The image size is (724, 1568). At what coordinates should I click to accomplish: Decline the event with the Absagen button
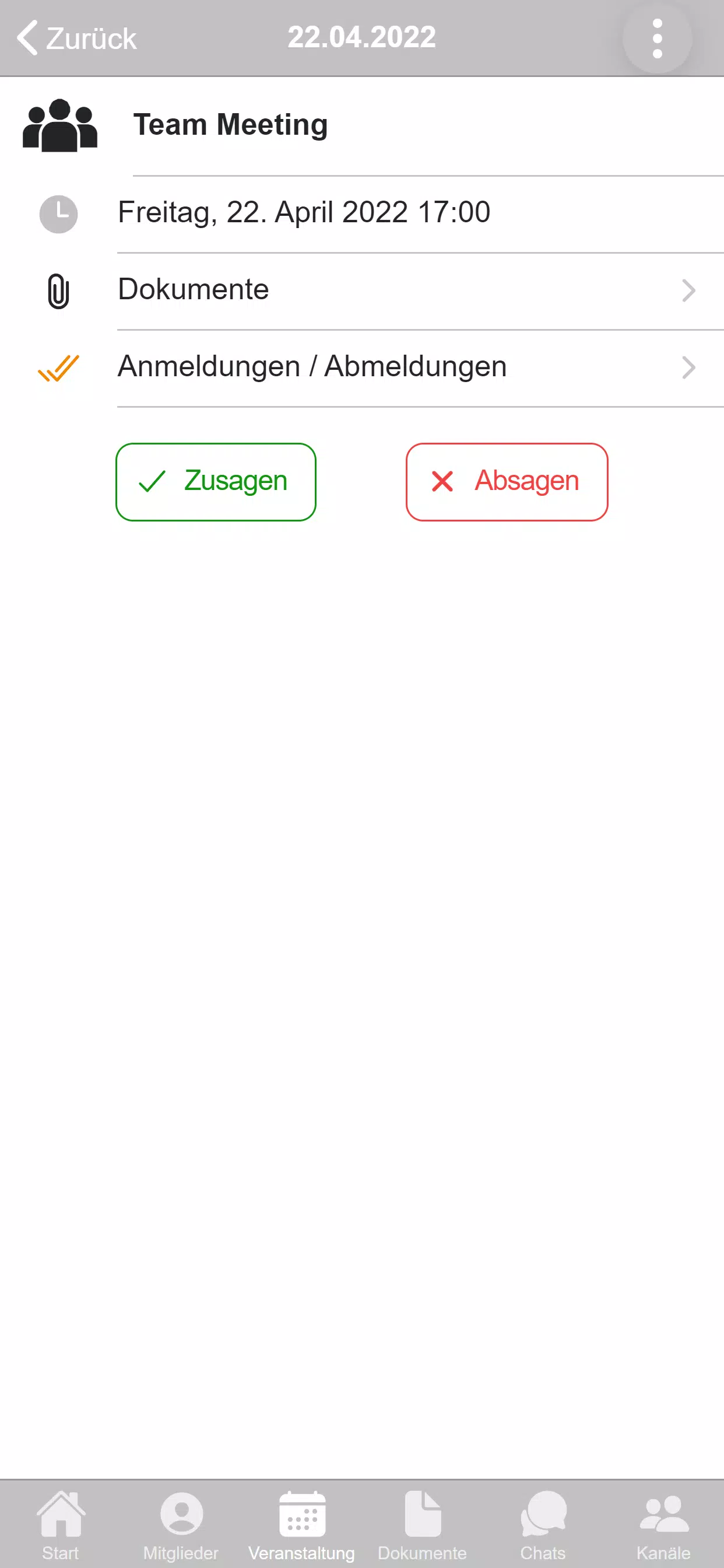[507, 481]
